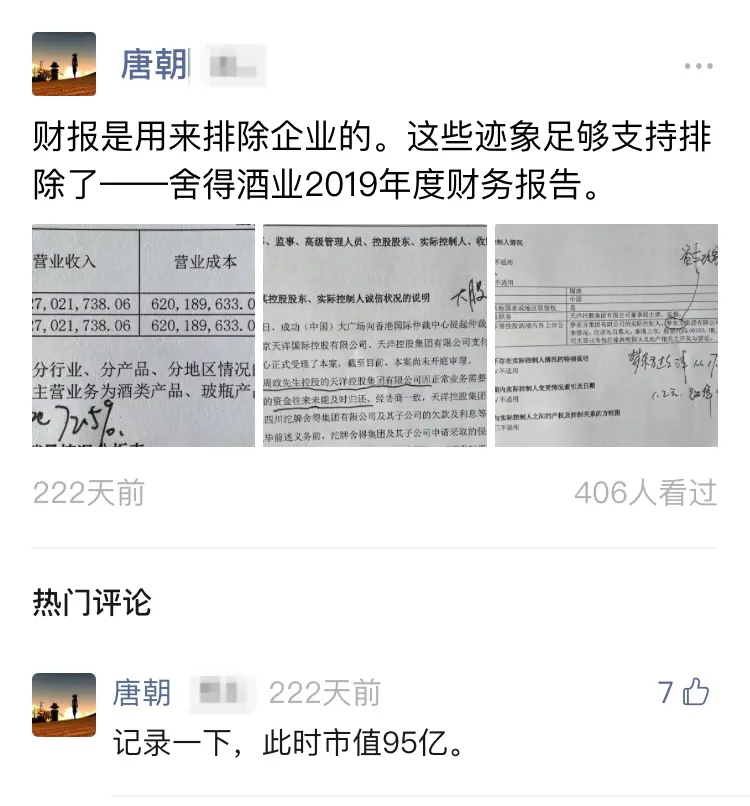Open the post's three-dot overflow menu
This screenshot has height=806, width=750.
coord(699,66)
